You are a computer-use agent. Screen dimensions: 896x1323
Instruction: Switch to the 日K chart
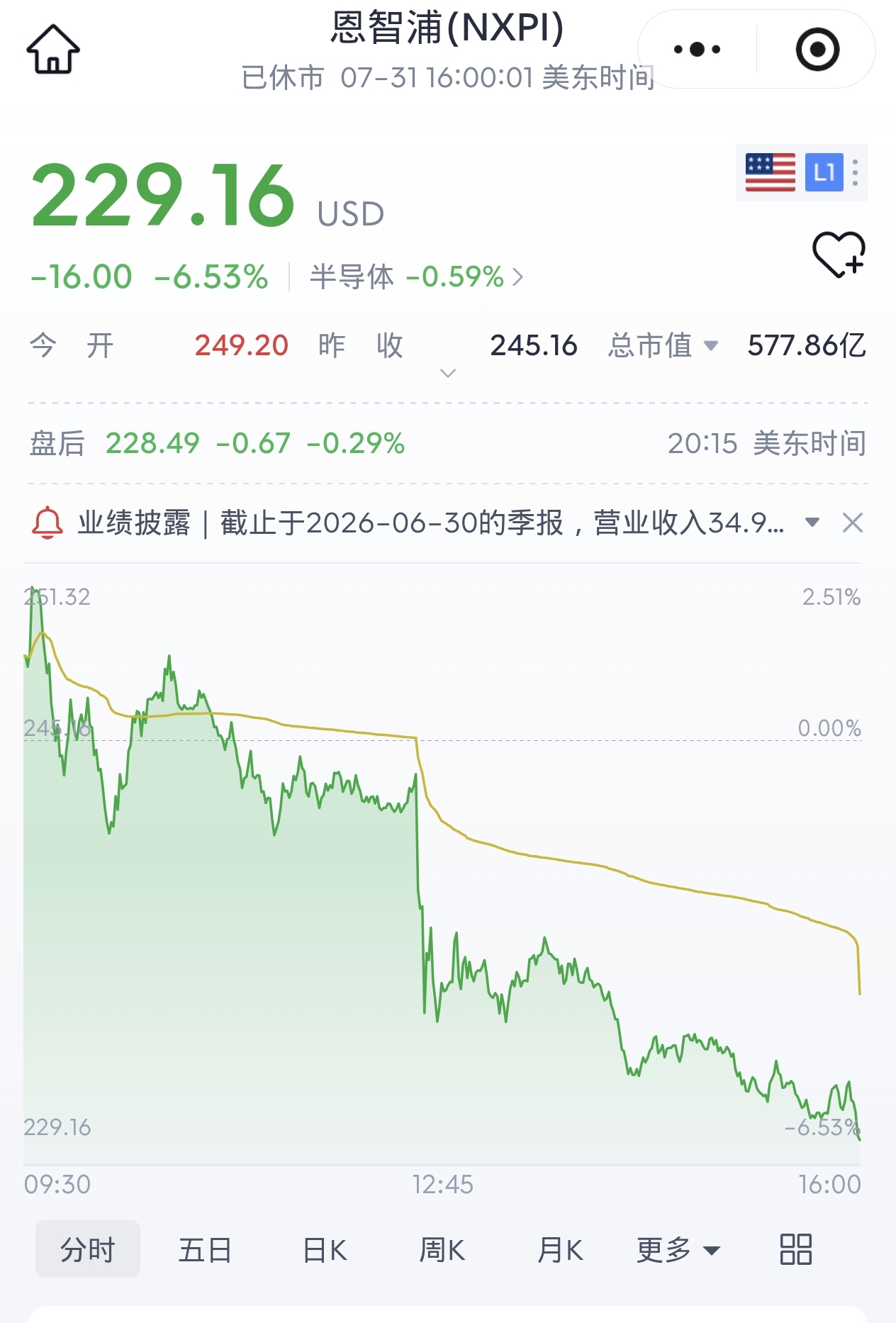325,1249
